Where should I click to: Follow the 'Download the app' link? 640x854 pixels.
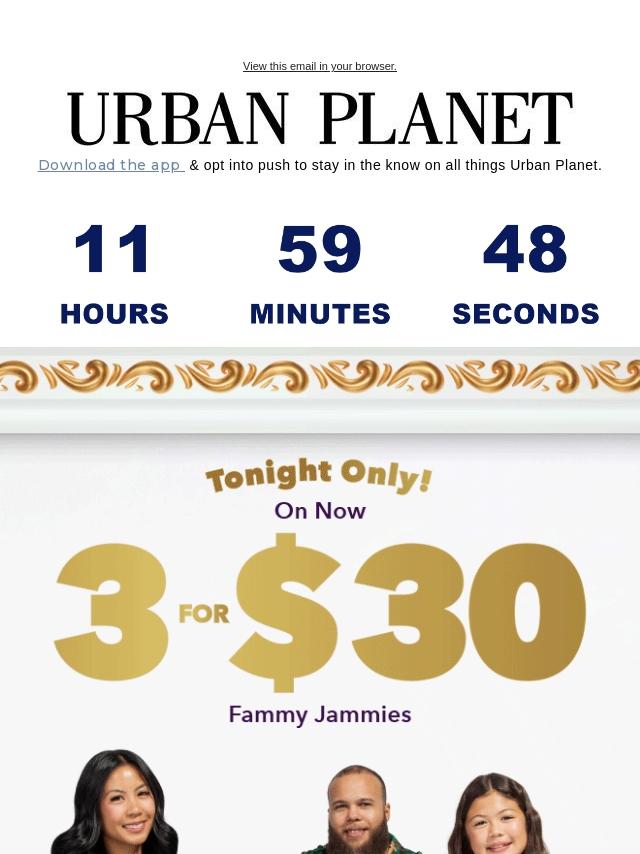coord(109,165)
